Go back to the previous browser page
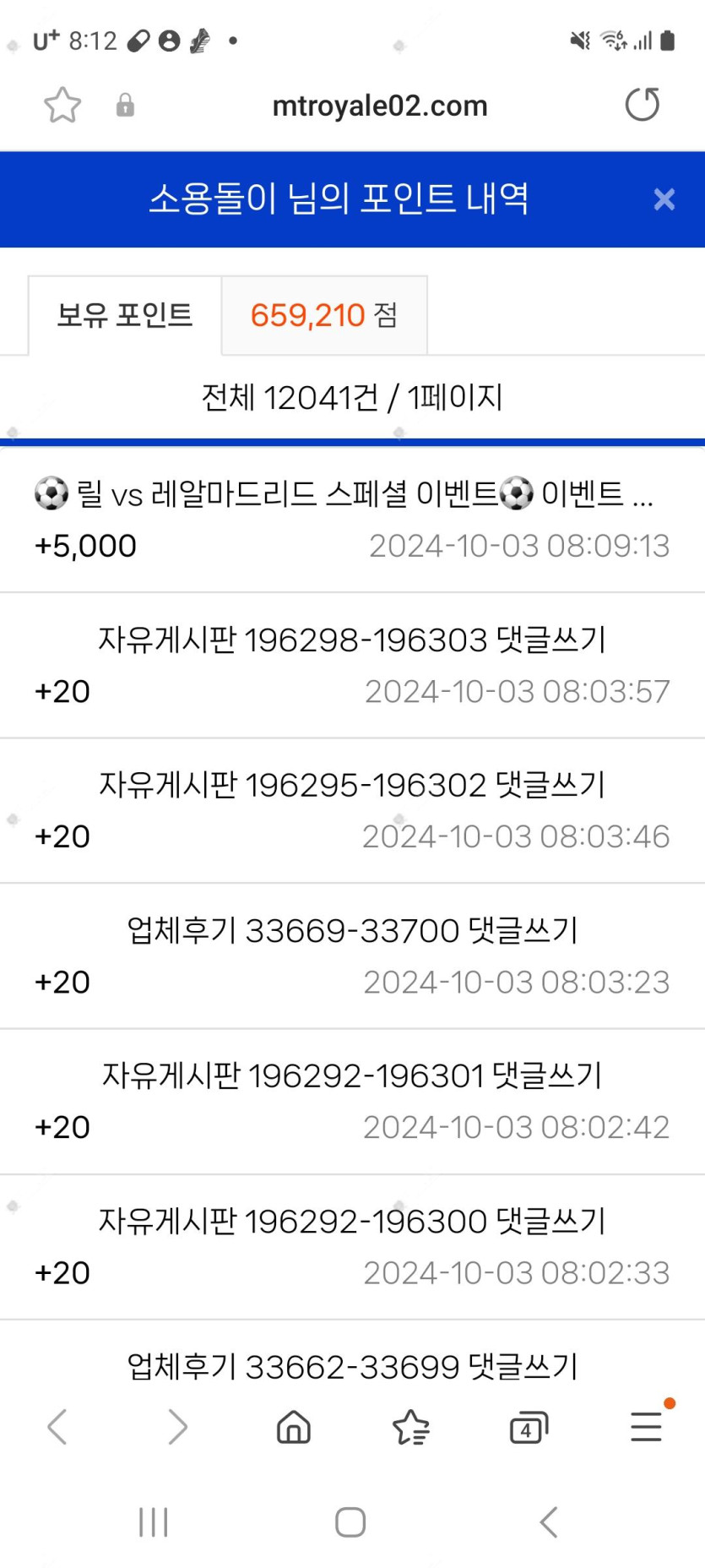705x1568 pixels. coord(57,1427)
